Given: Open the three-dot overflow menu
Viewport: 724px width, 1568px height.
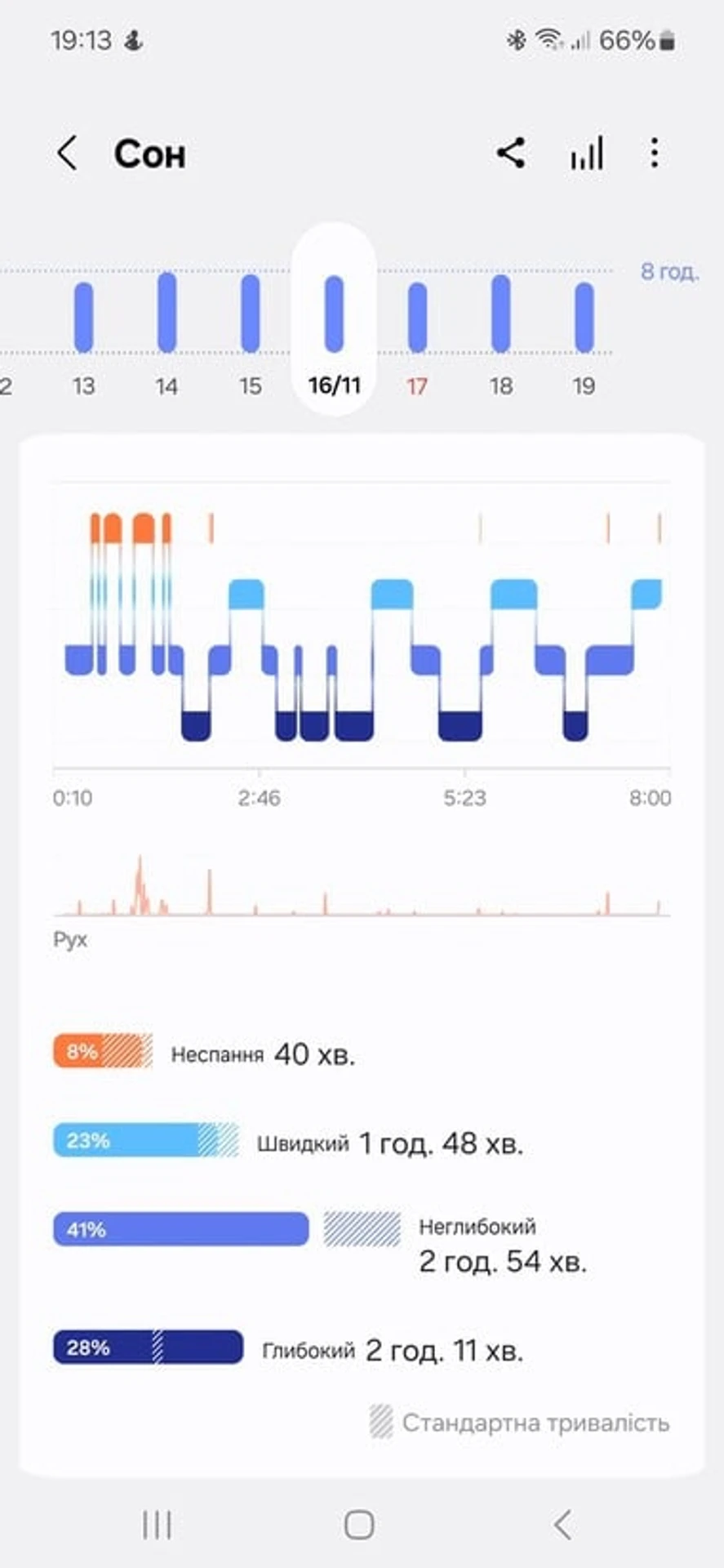Looking at the screenshot, I should tap(654, 154).
